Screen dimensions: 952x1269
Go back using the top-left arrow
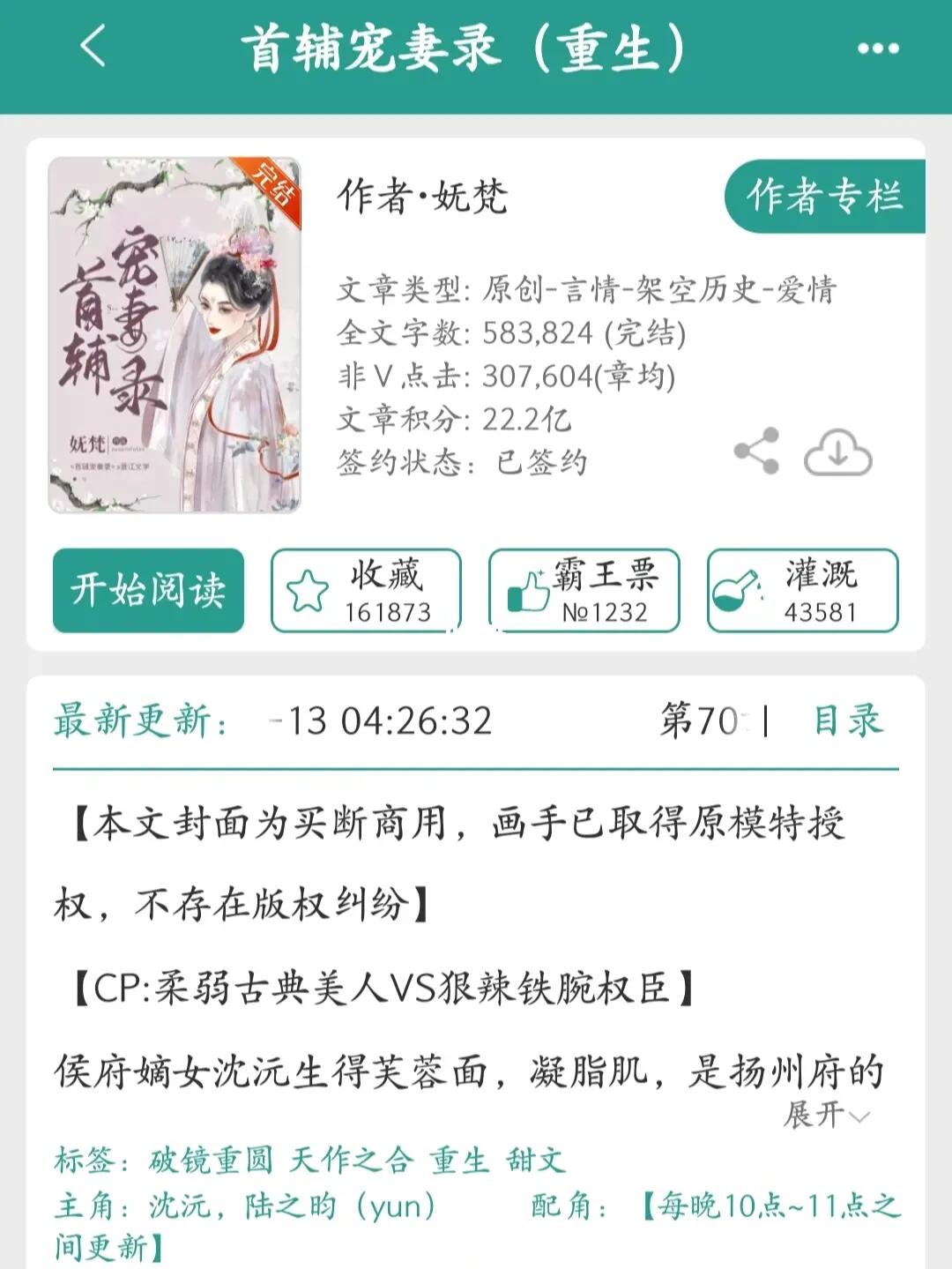tap(93, 46)
